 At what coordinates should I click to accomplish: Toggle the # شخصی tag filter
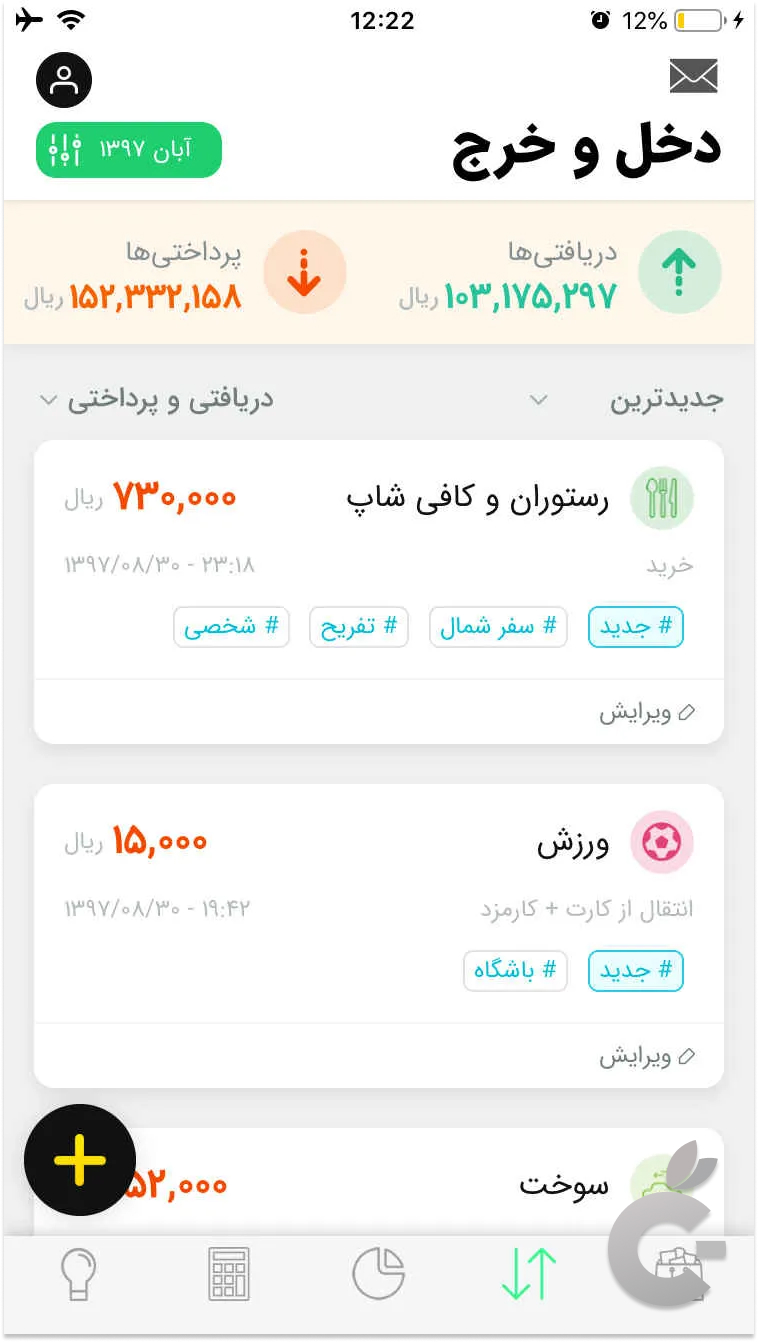coord(231,626)
